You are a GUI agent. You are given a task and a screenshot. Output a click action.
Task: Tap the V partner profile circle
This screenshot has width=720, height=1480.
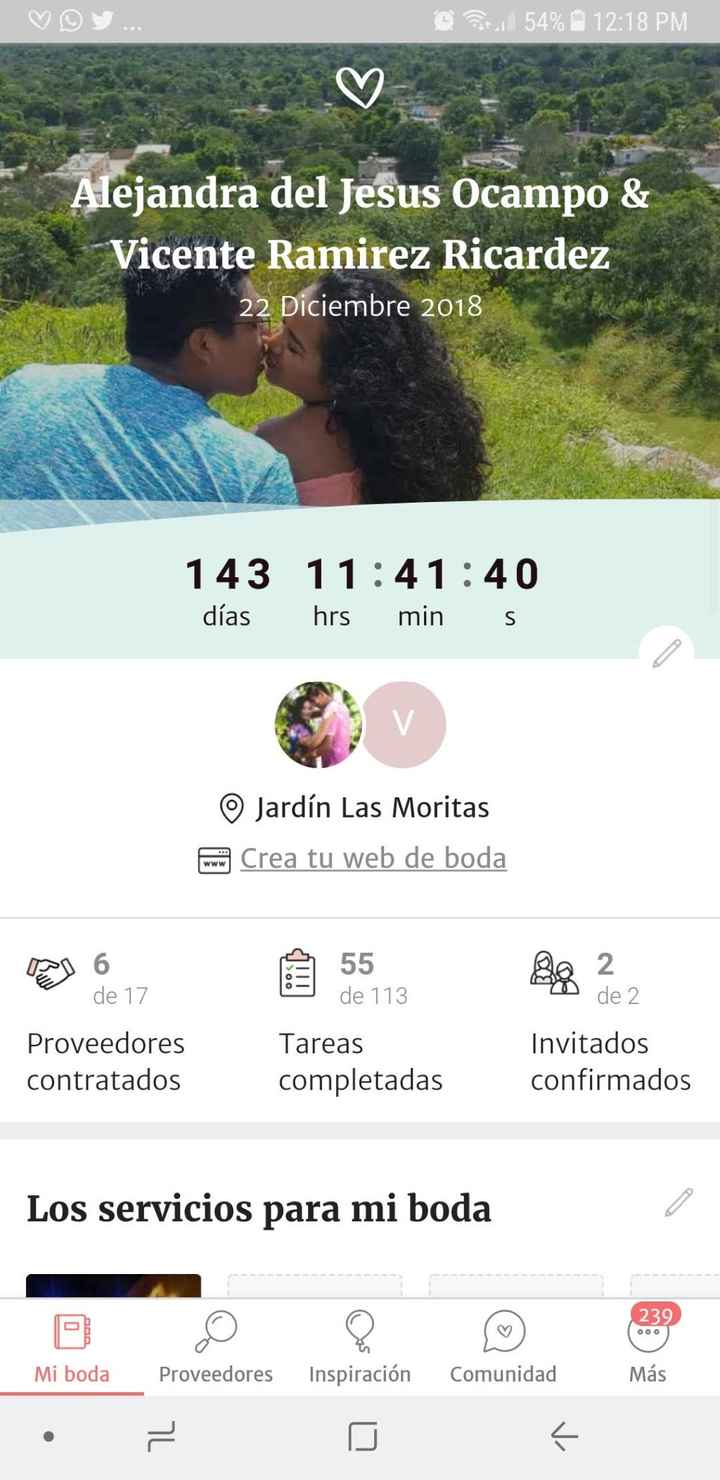pos(403,724)
